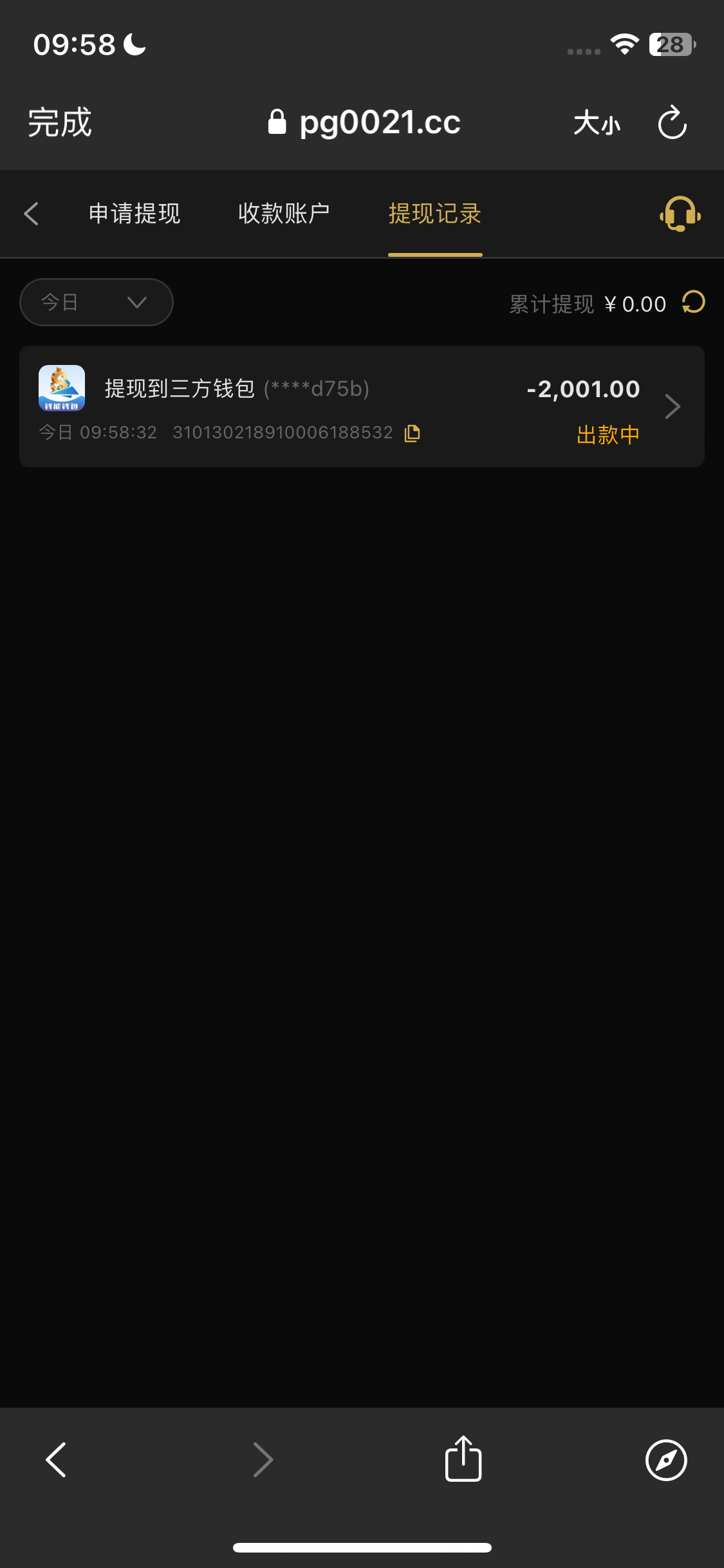Switch to the 申请提现 tab
The width and height of the screenshot is (724, 1568).
coord(135,214)
